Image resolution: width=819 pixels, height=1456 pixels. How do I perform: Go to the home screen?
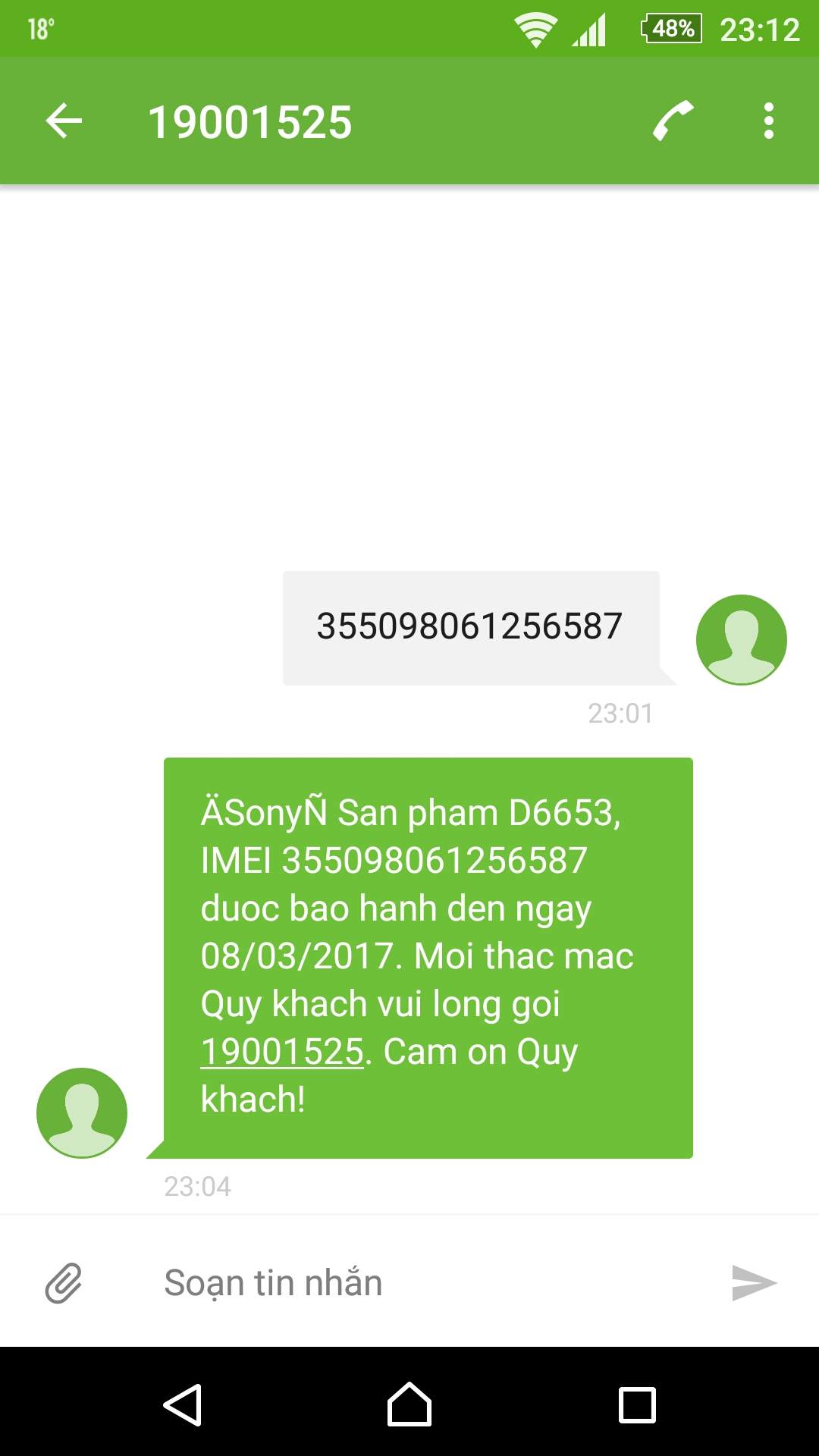click(x=409, y=1404)
